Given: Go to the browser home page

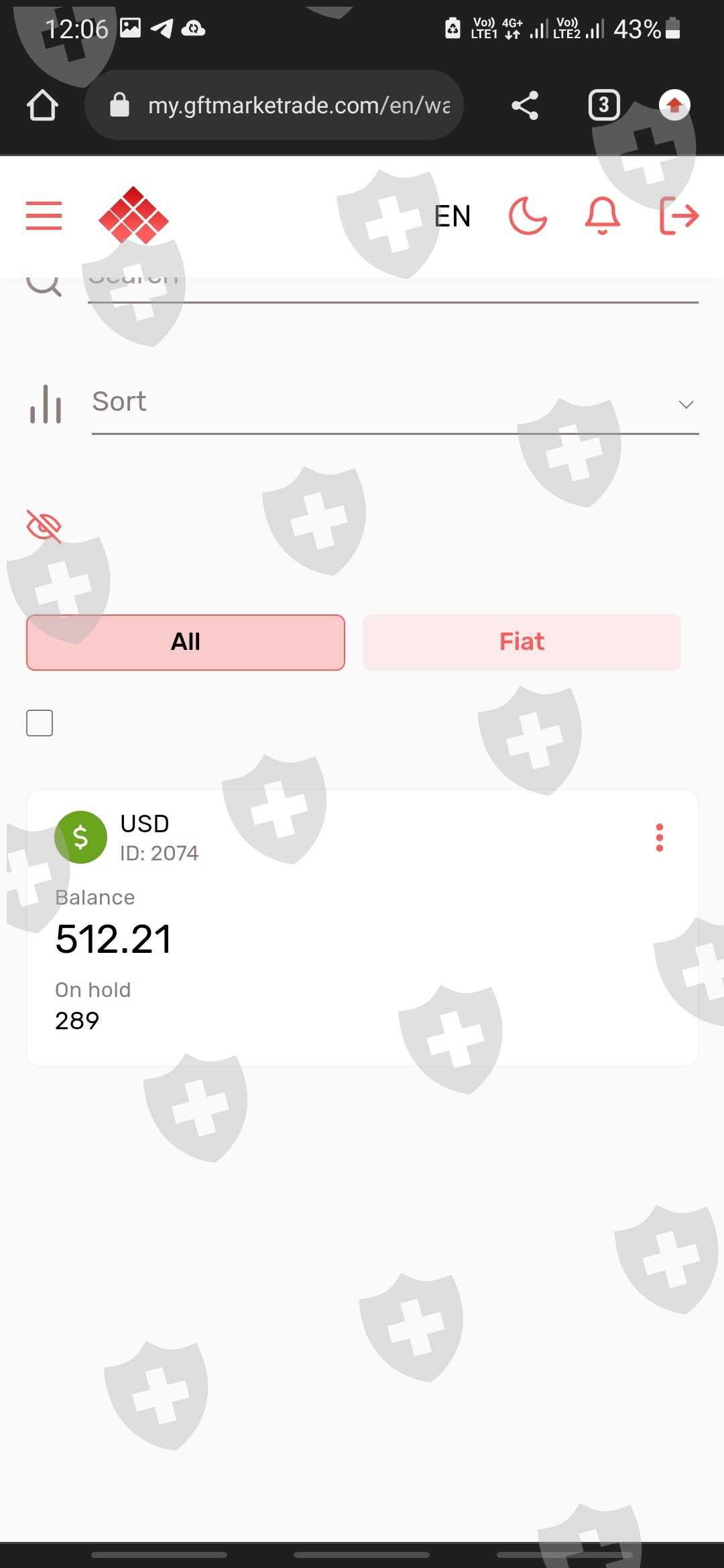Looking at the screenshot, I should 42,105.
